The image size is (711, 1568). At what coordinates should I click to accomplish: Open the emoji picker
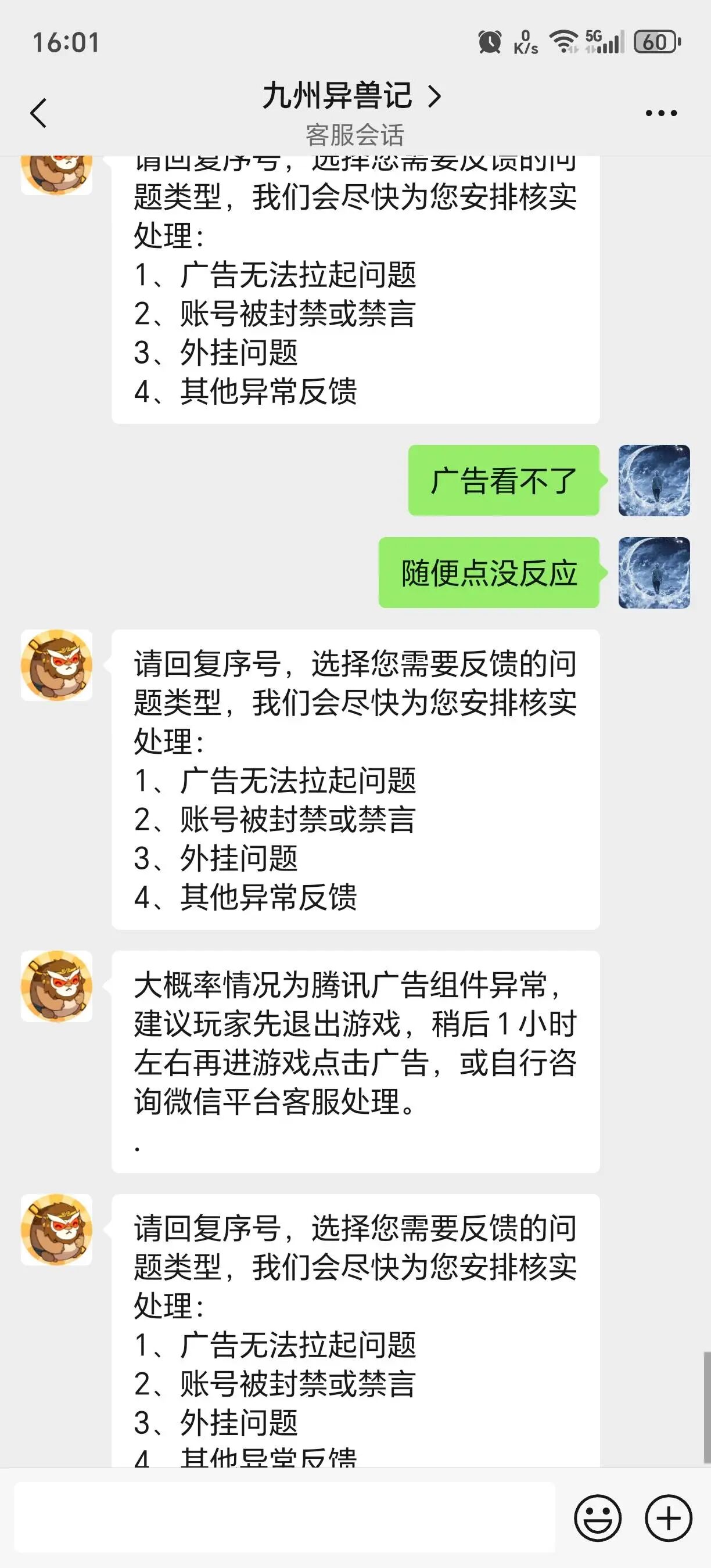(x=598, y=1518)
